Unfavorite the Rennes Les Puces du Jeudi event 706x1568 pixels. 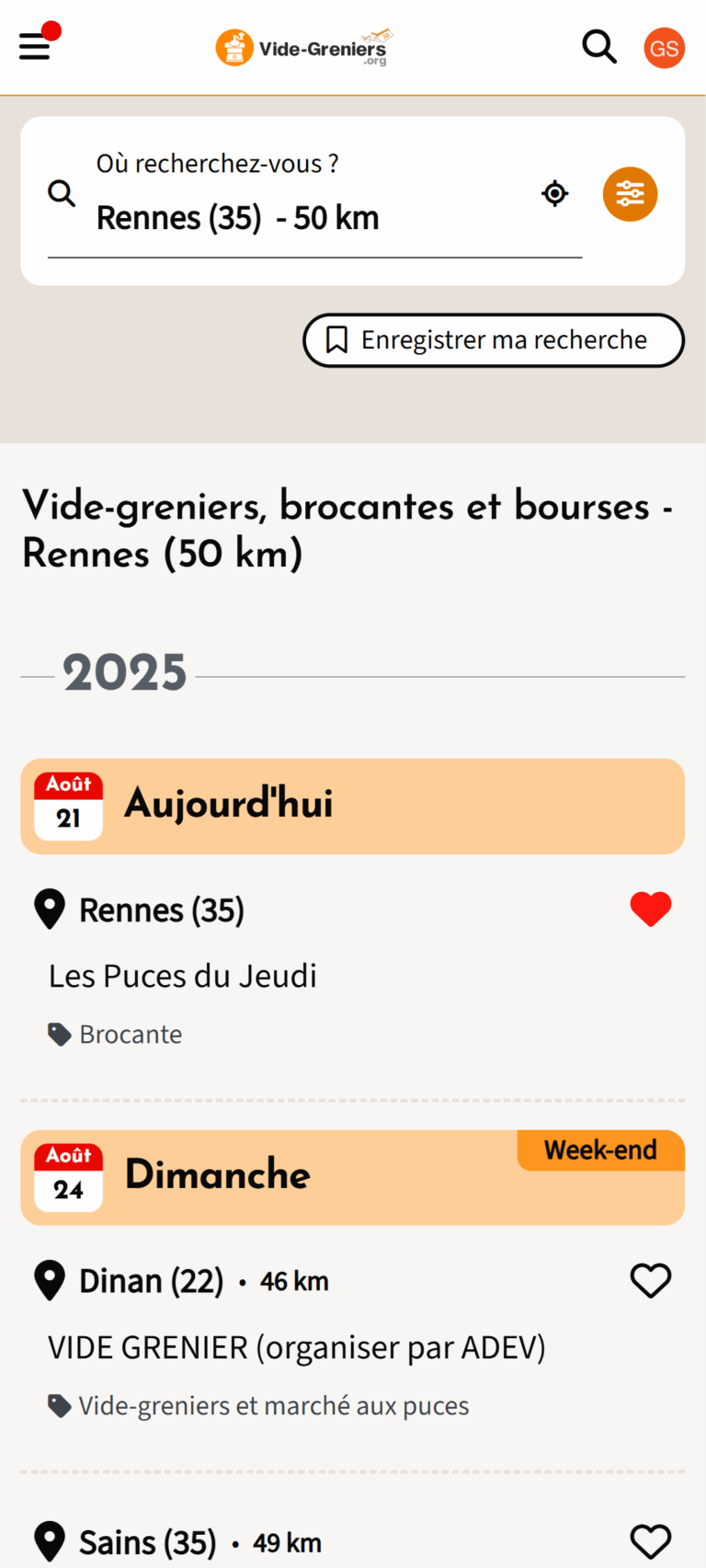click(x=651, y=910)
